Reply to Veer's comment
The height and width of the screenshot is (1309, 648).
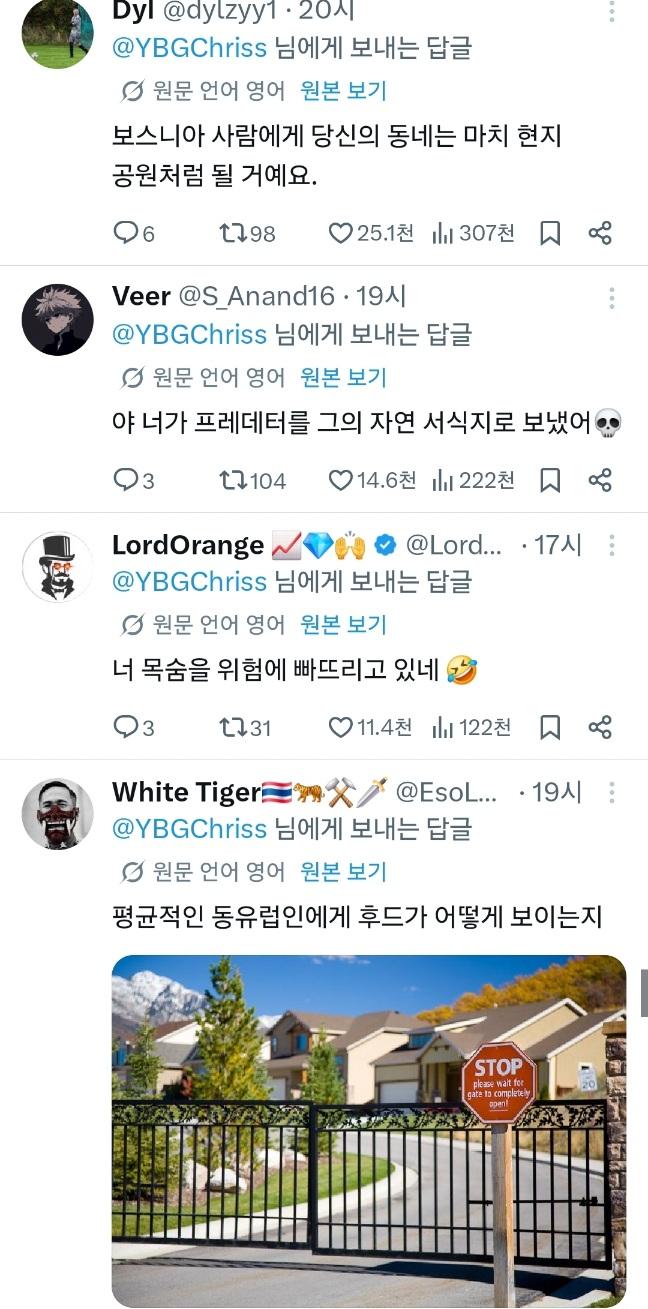pos(134,480)
